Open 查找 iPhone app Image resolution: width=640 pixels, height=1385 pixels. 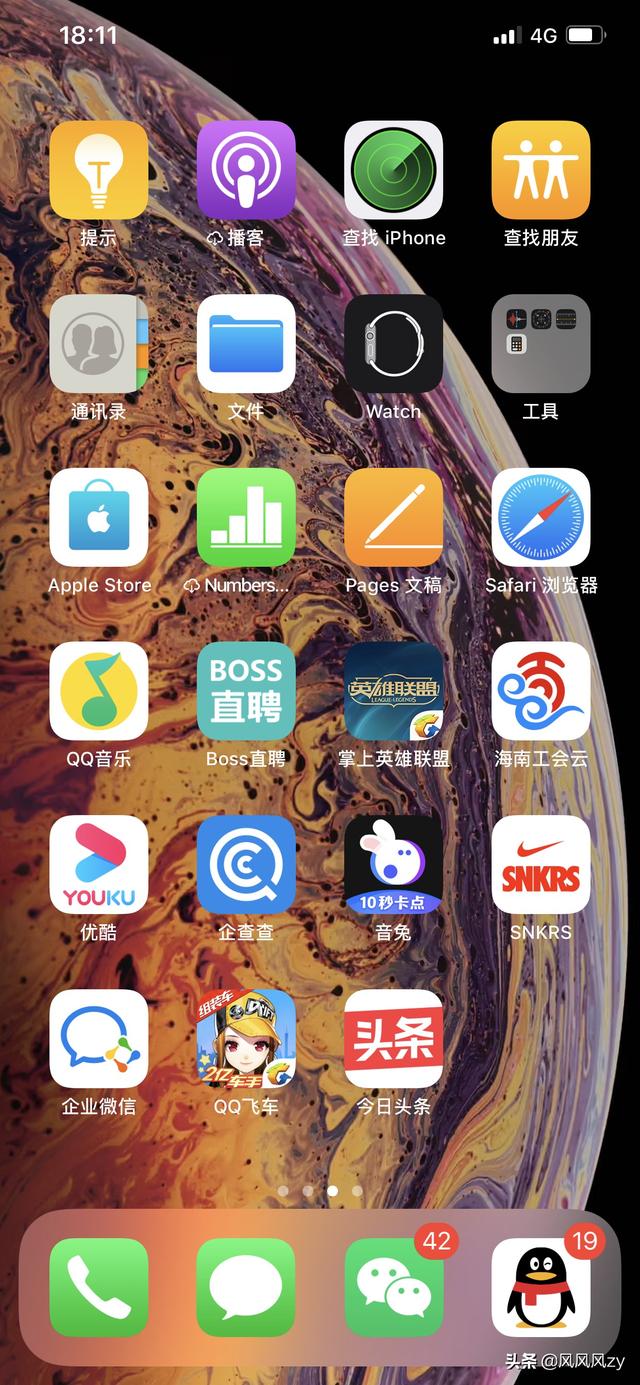(x=393, y=170)
